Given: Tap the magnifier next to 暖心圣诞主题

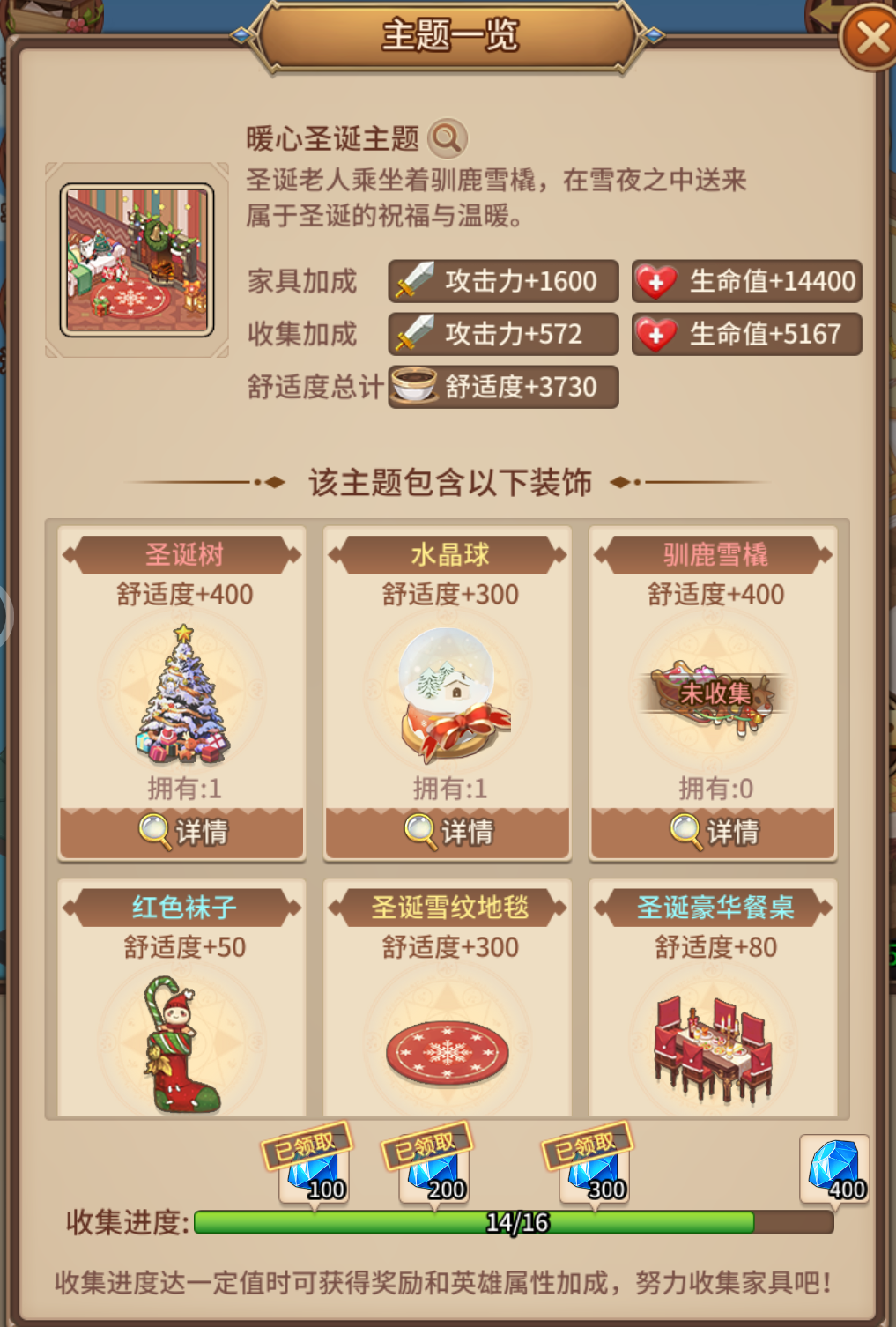Looking at the screenshot, I should pos(447,138).
